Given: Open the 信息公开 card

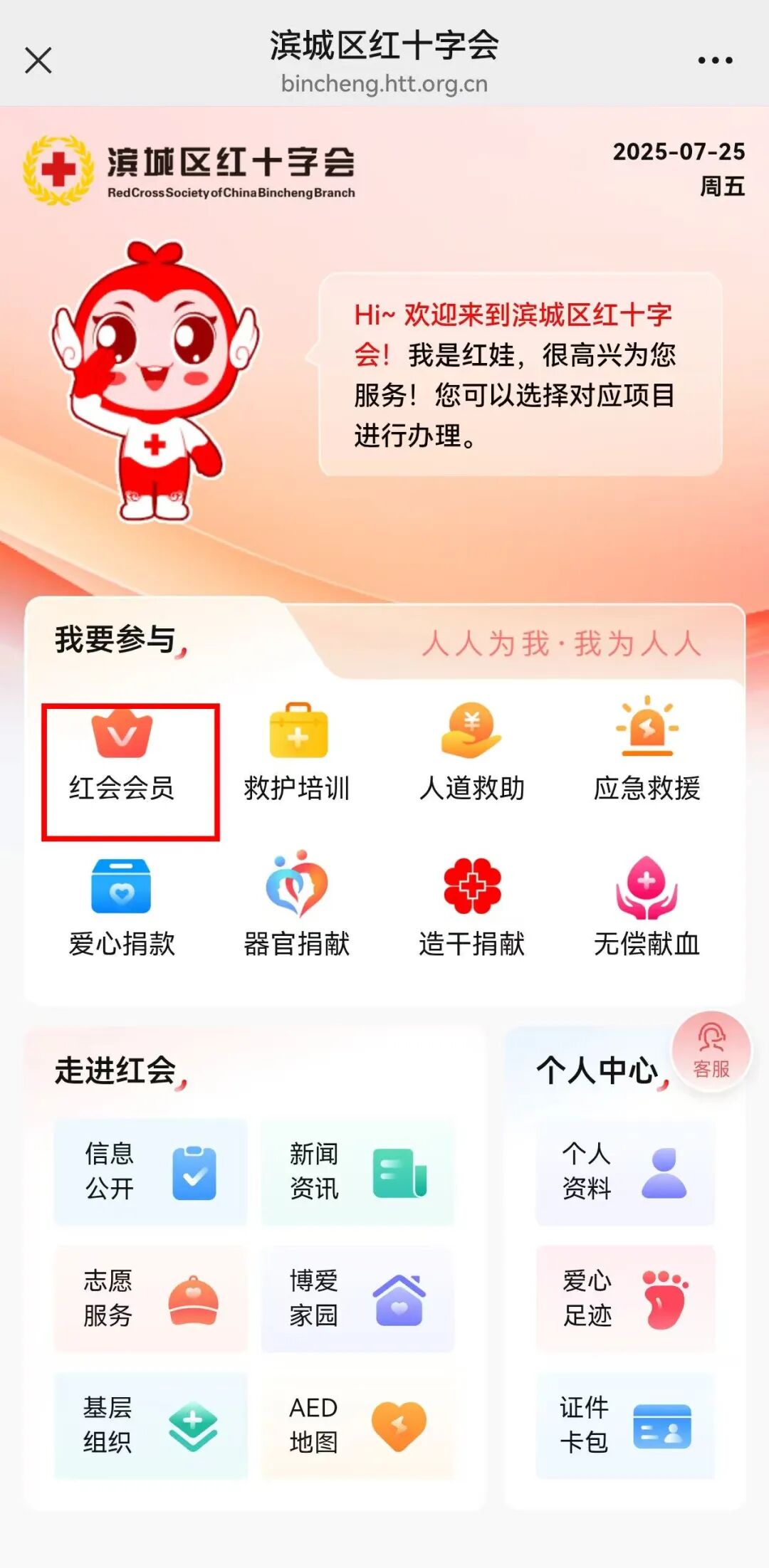Looking at the screenshot, I should 150,1172.
